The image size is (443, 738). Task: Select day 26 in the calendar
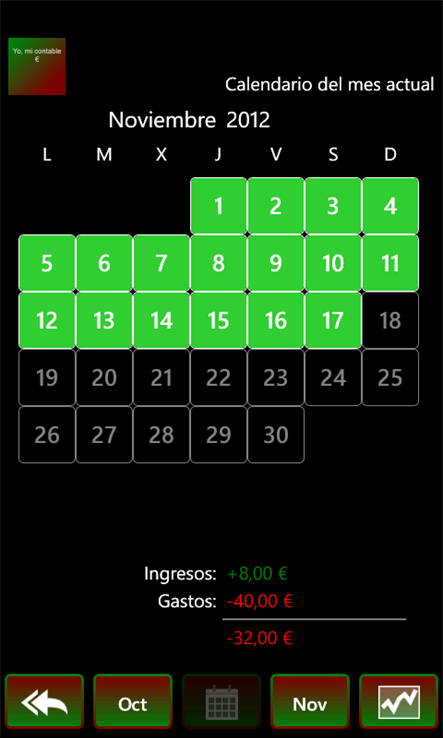tap(47, 435)
